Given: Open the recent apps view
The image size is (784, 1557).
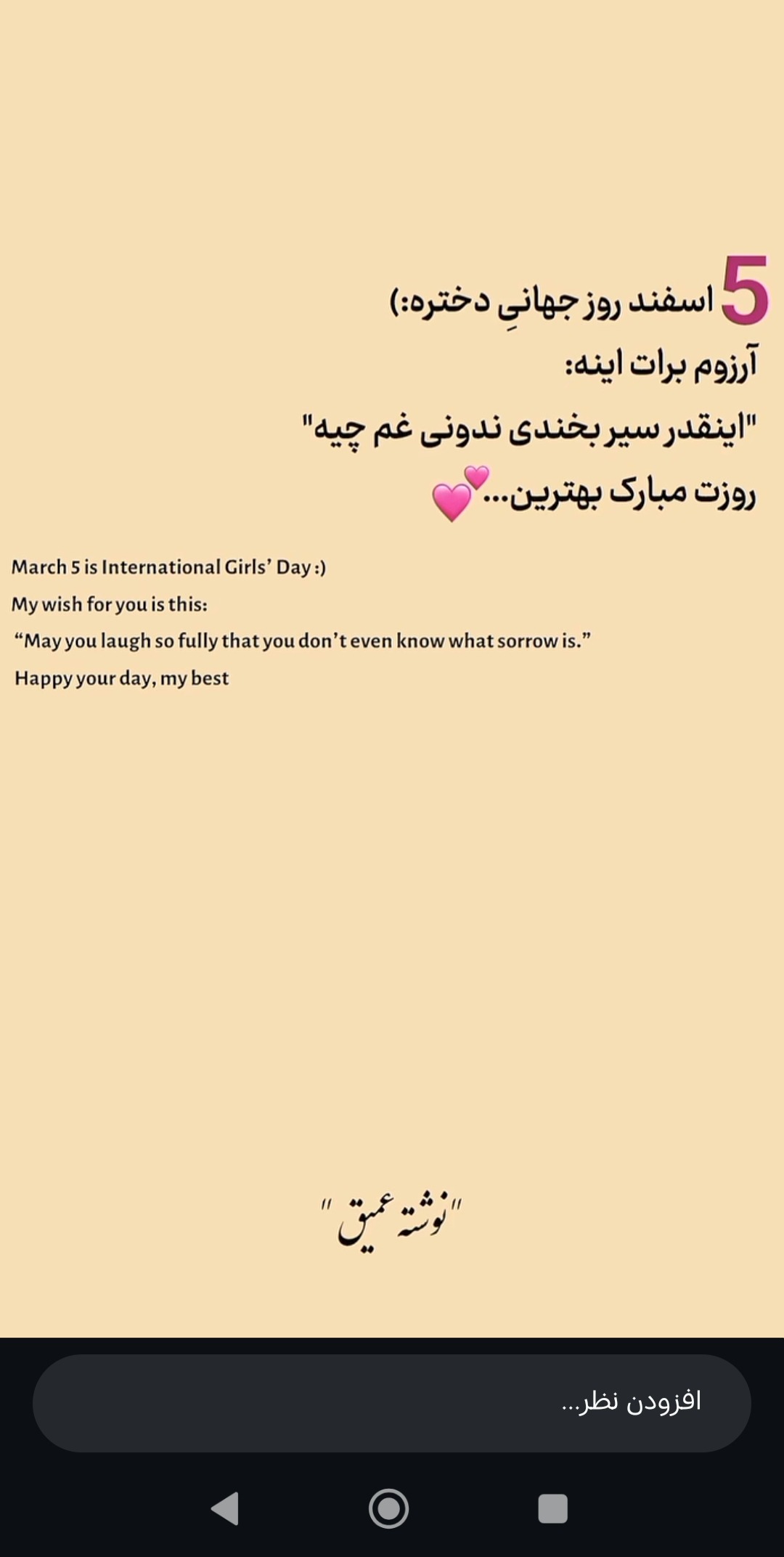Looking at the screenshot, I should click(552, 1508).
